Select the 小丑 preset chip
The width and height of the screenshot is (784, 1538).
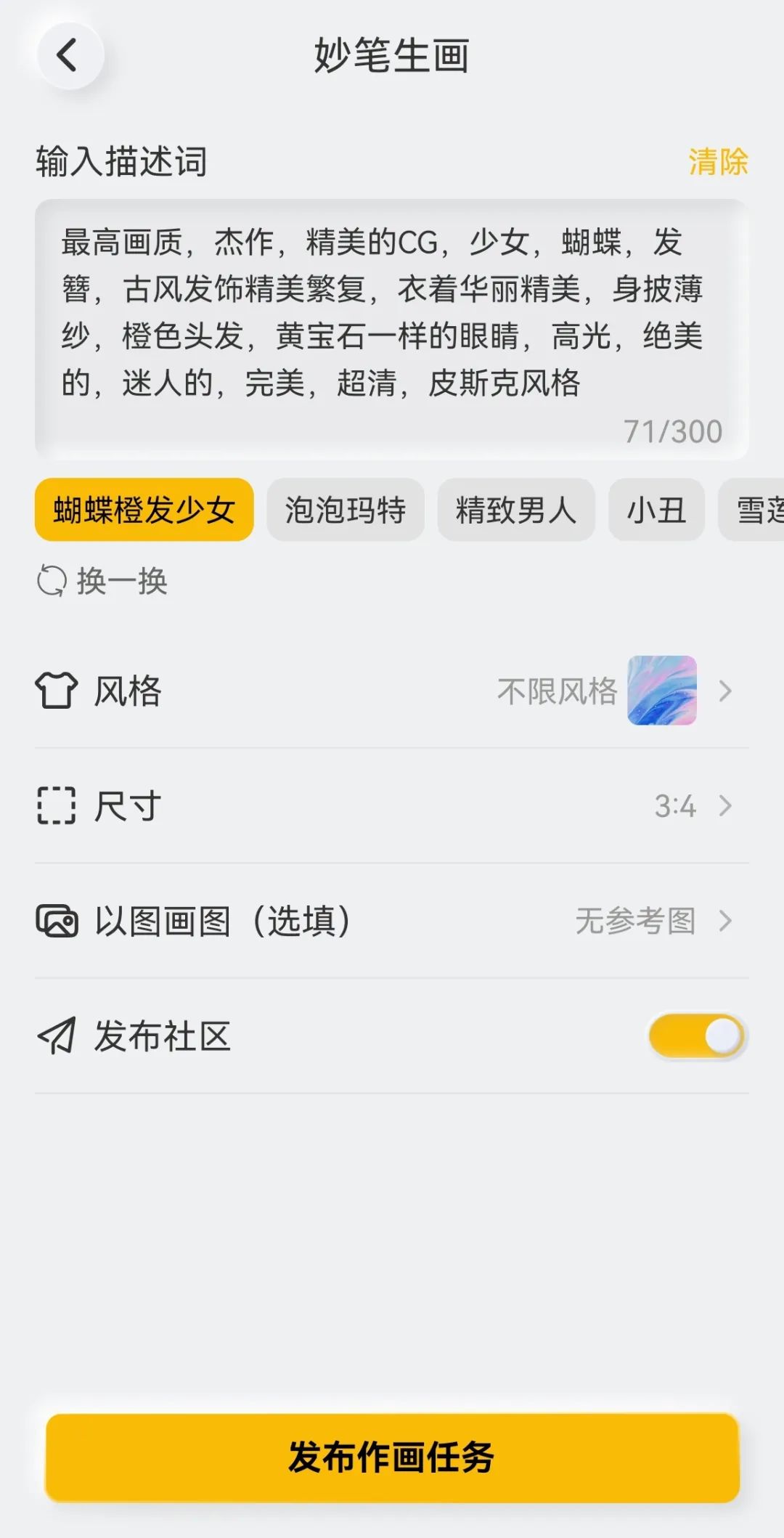point(656,510)
